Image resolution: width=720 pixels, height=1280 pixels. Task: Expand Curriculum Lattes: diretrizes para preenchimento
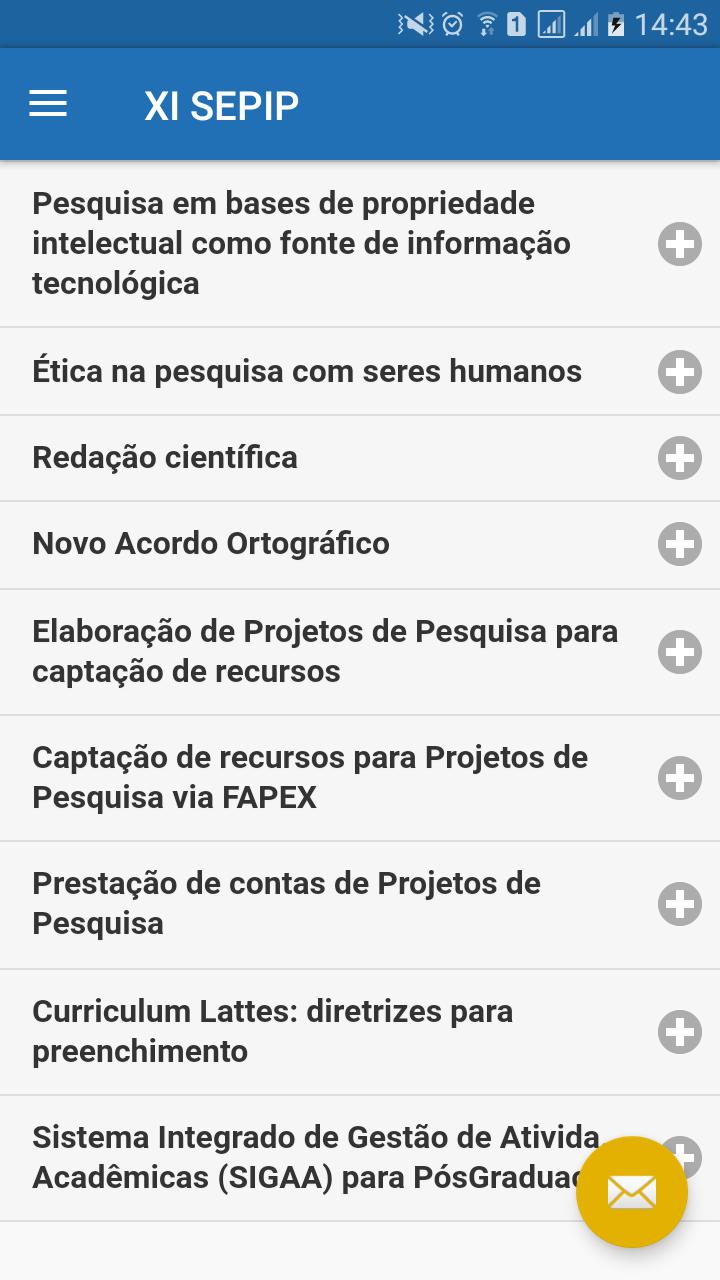(x=680, y=1032)
